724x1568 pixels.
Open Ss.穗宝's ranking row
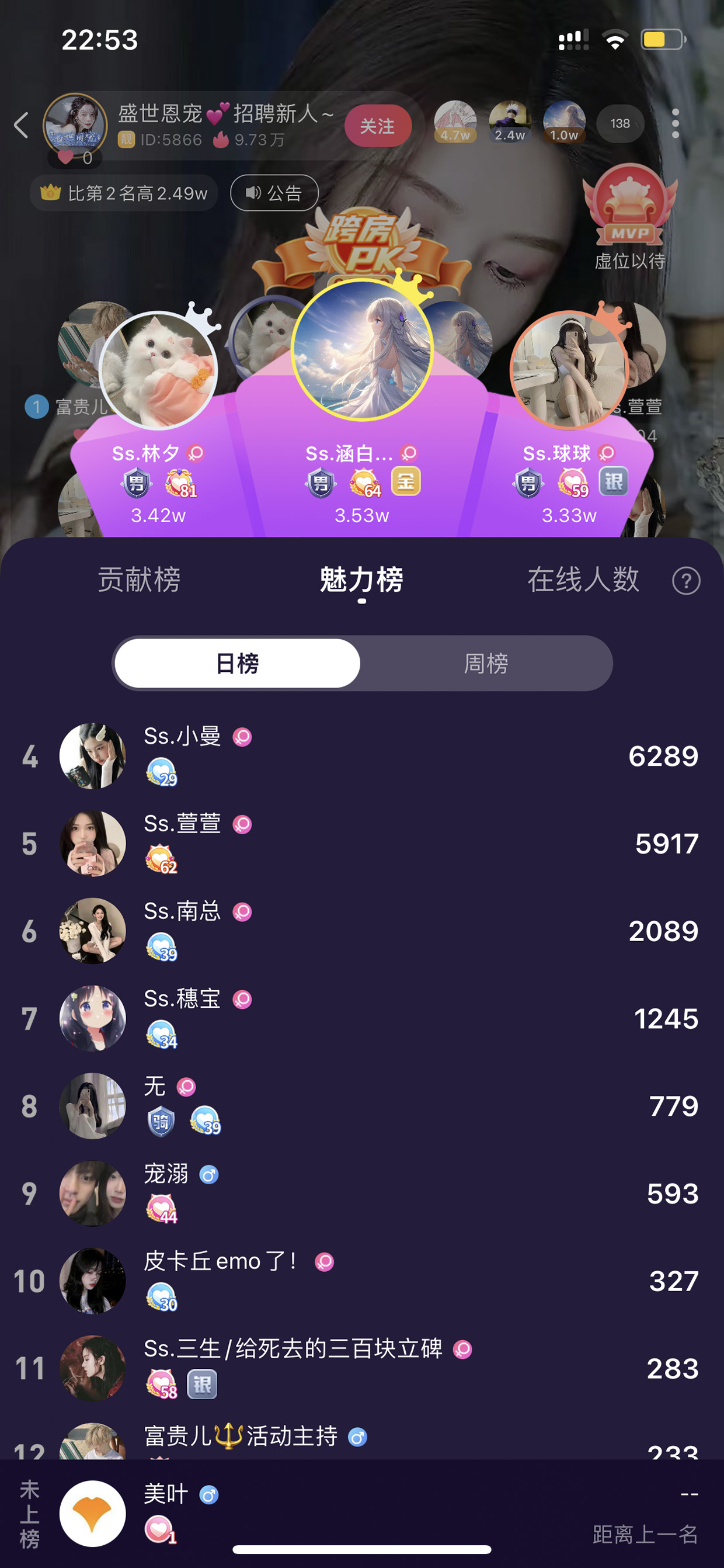pyautogui.click(x=362, y=1018)
